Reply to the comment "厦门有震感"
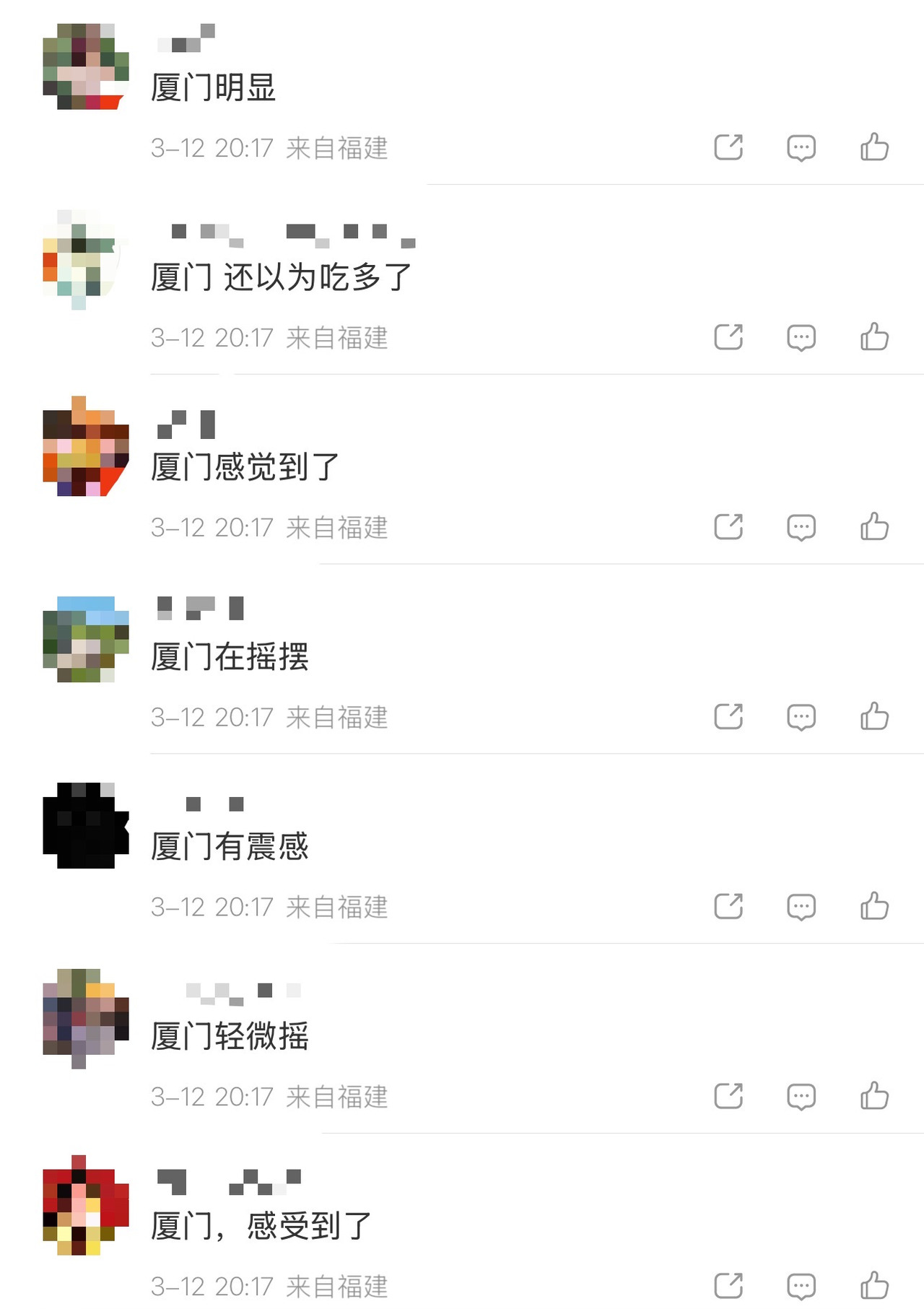 [801, 908]
